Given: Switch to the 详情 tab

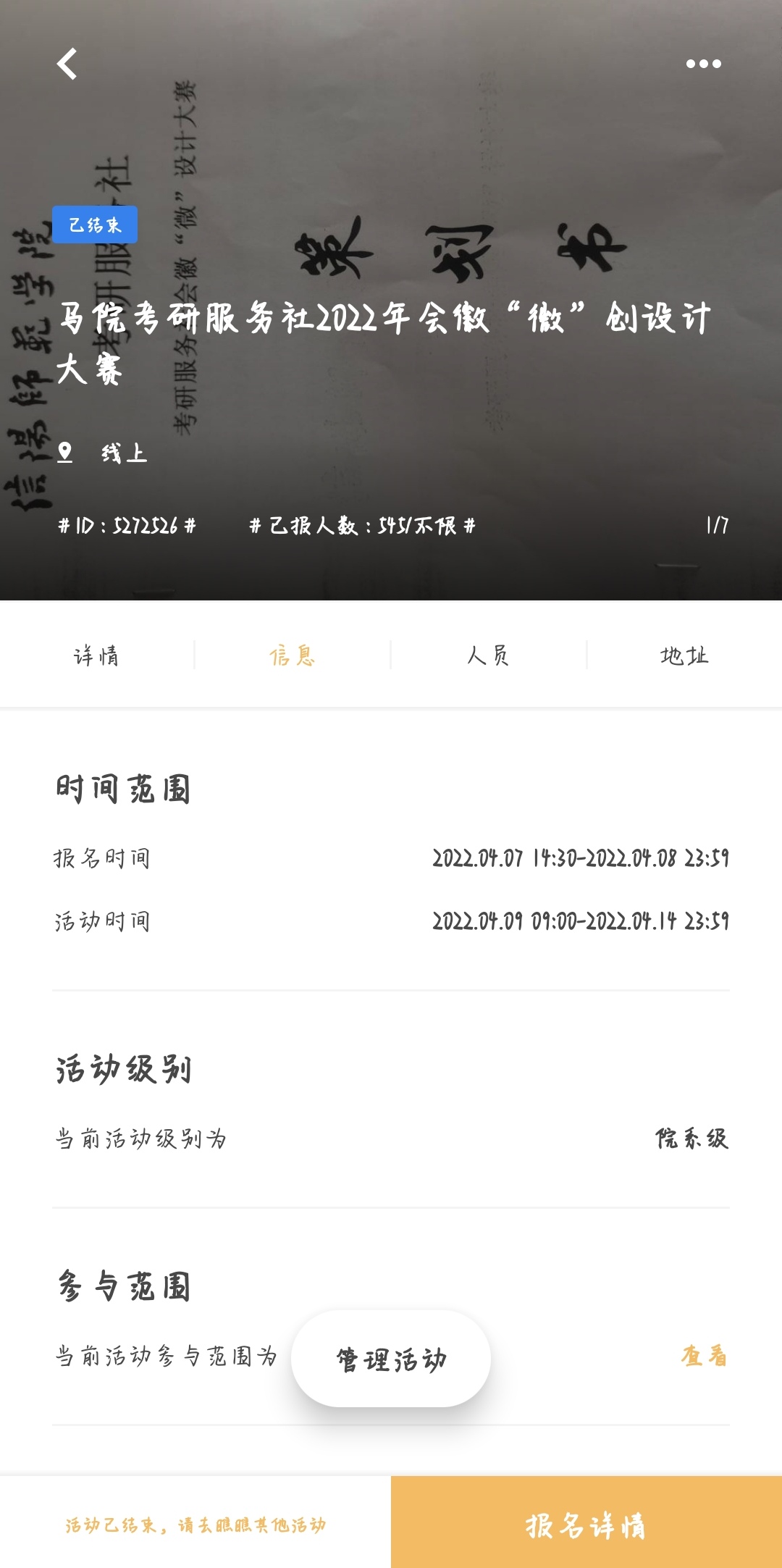Looking at the screenshot, I should click(96, 655).
